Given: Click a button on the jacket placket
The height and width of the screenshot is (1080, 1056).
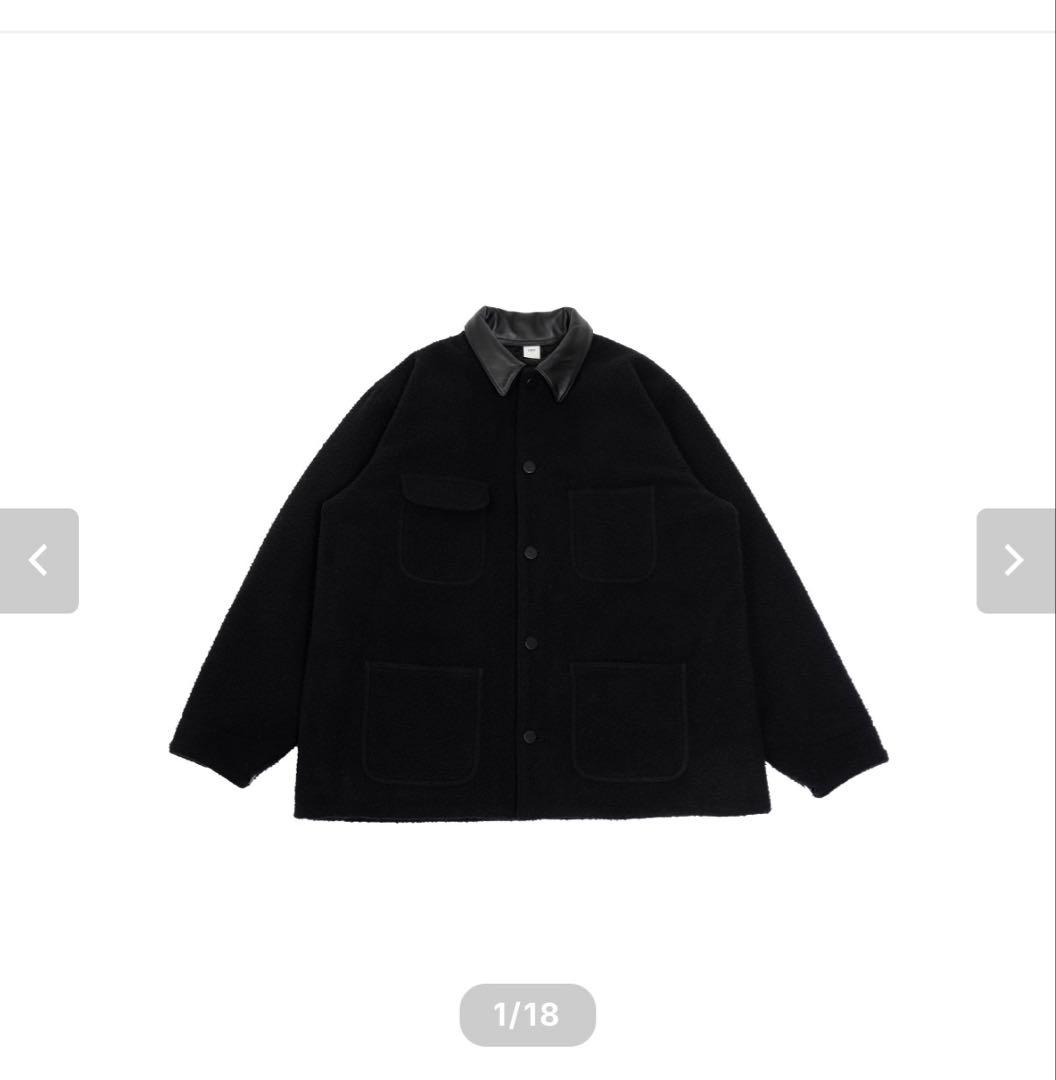Looking at the screenshot, I should (527, 553).
